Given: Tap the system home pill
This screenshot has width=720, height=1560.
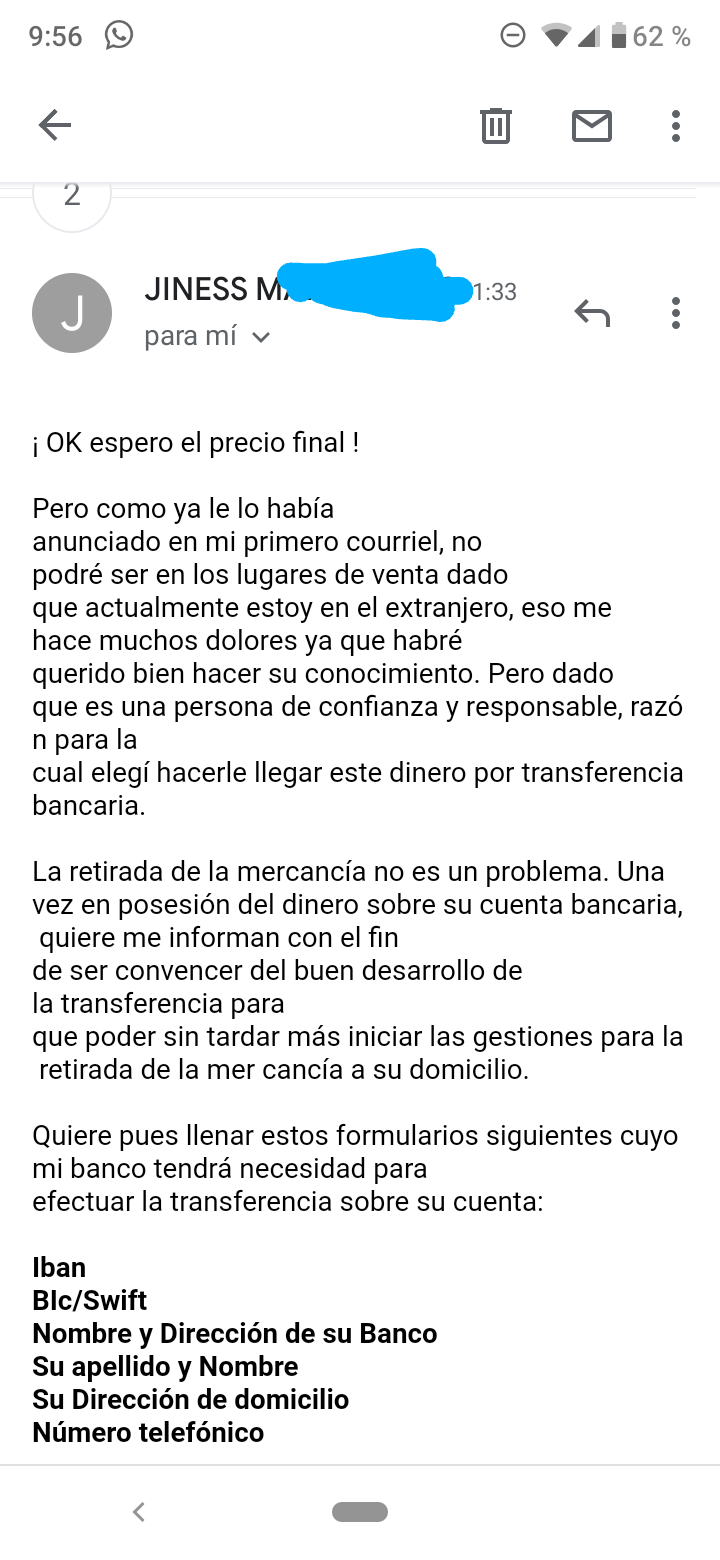Looking at the screenshot, I should [360, 1511].
